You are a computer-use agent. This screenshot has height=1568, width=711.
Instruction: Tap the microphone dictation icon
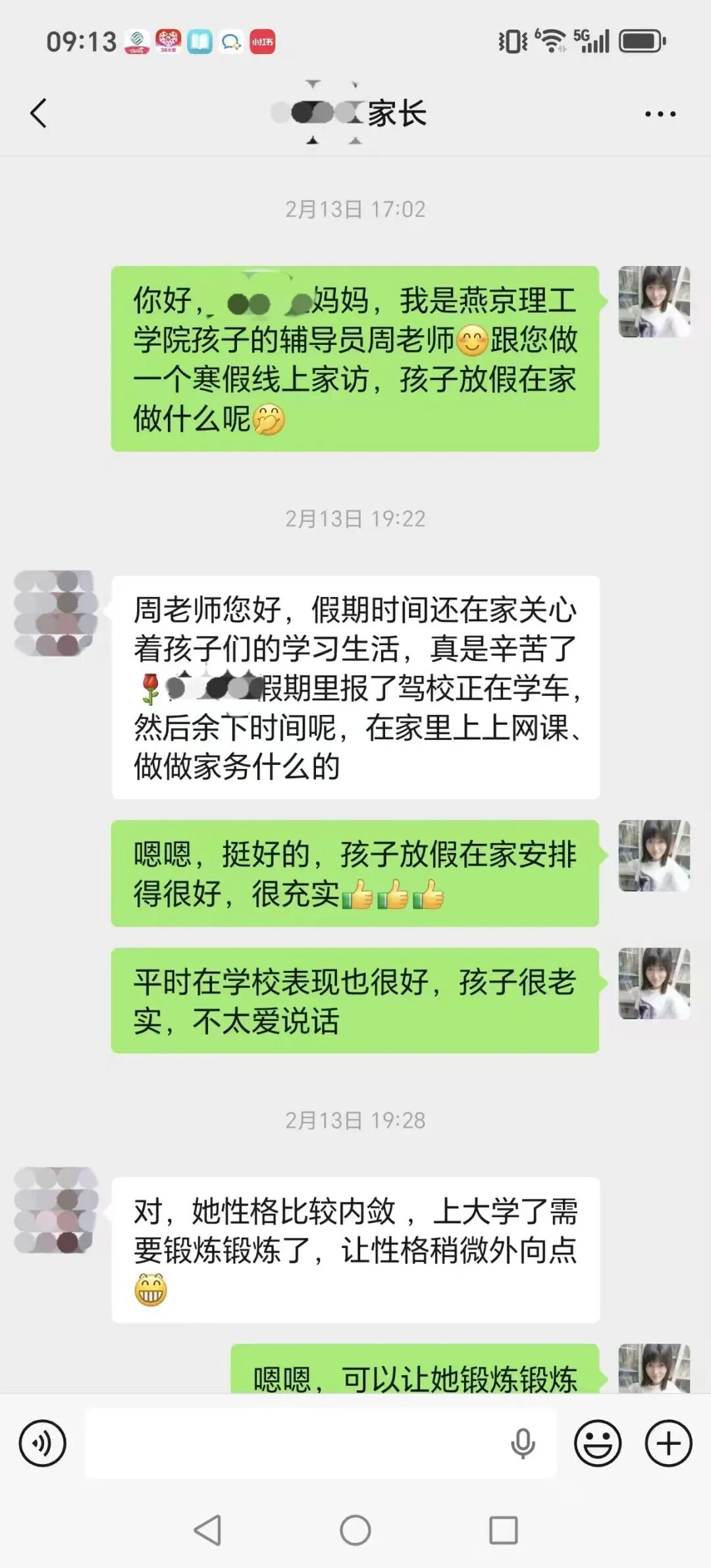[x=523, y=1444]
